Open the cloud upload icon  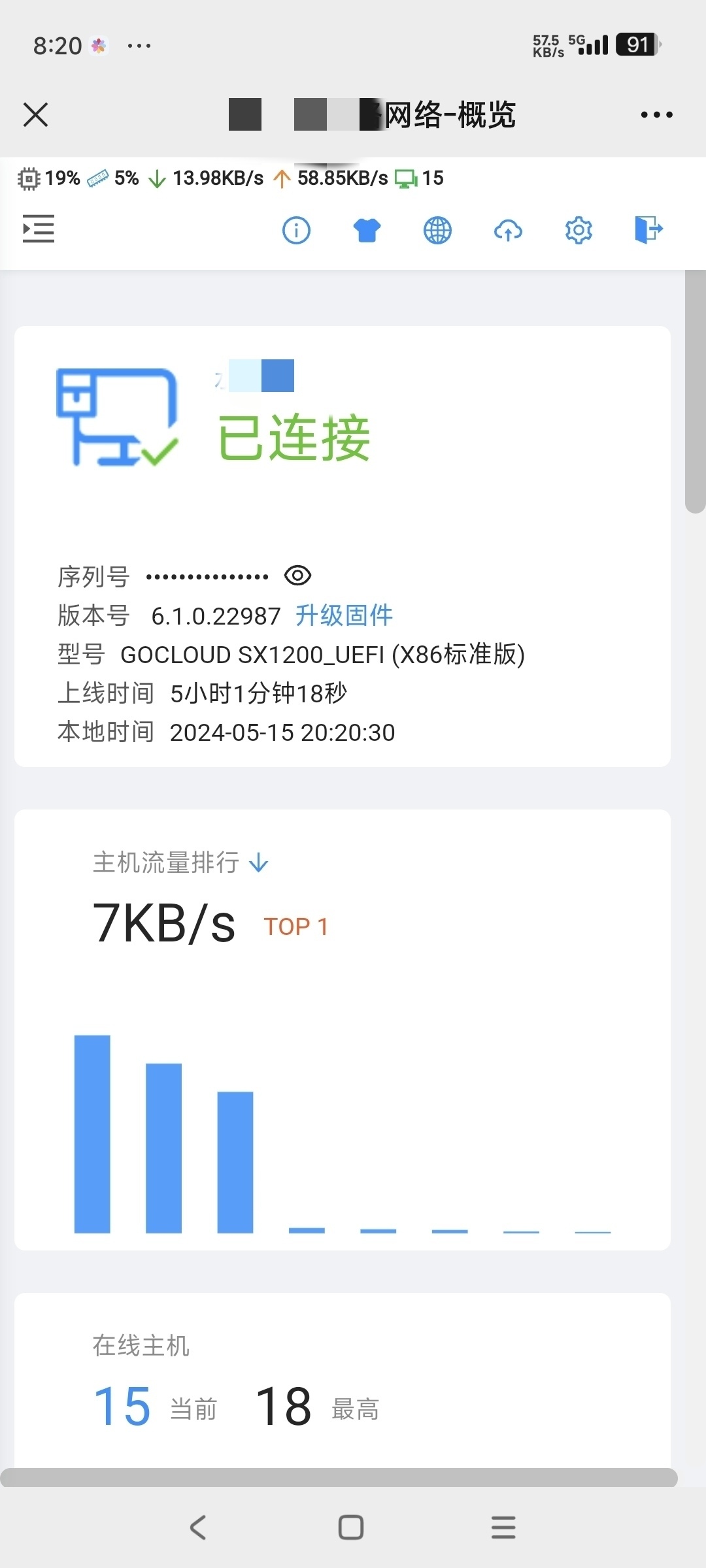[508, 231]
